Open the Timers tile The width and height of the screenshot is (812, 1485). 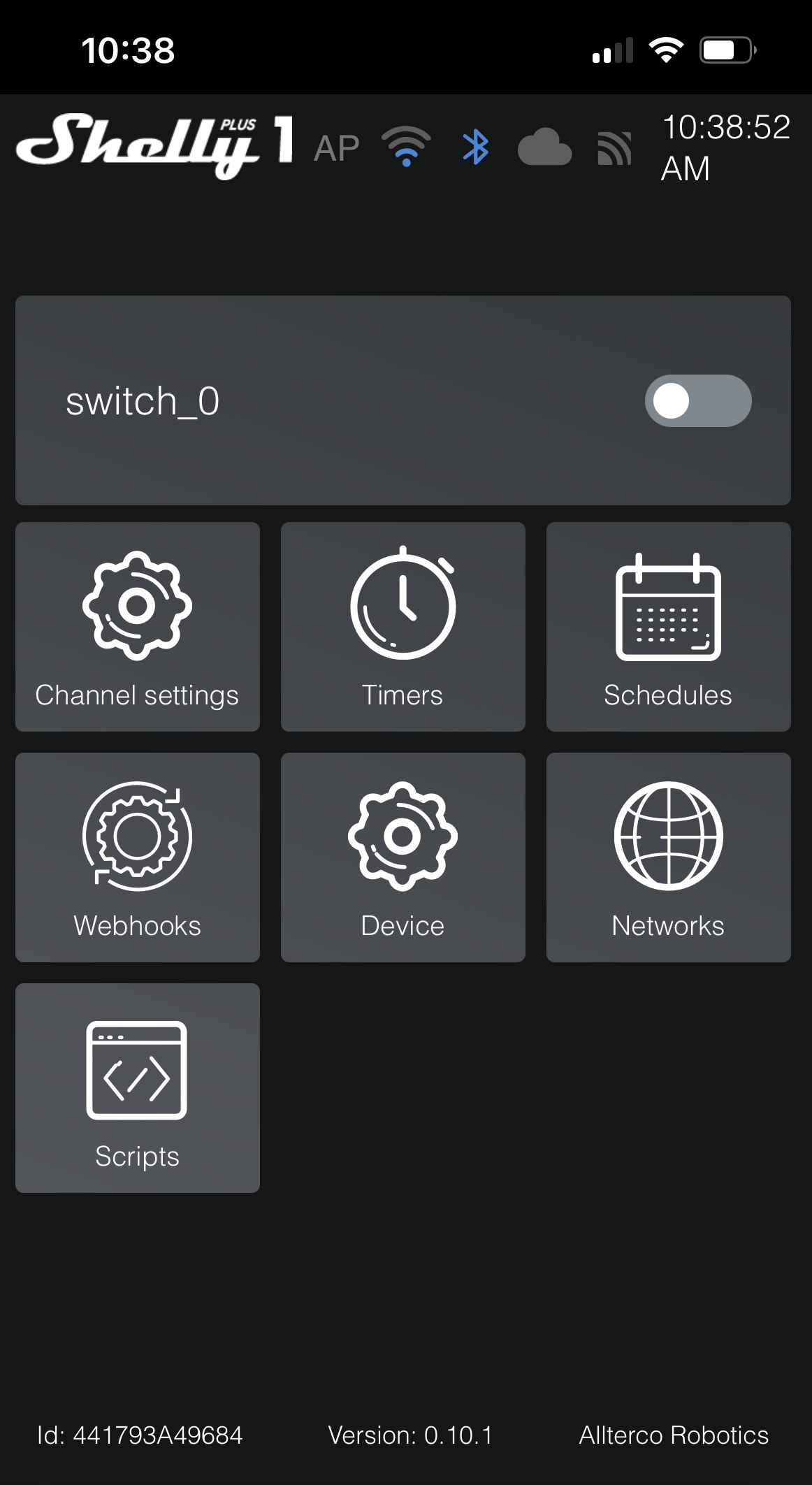[x=403, y=627]
